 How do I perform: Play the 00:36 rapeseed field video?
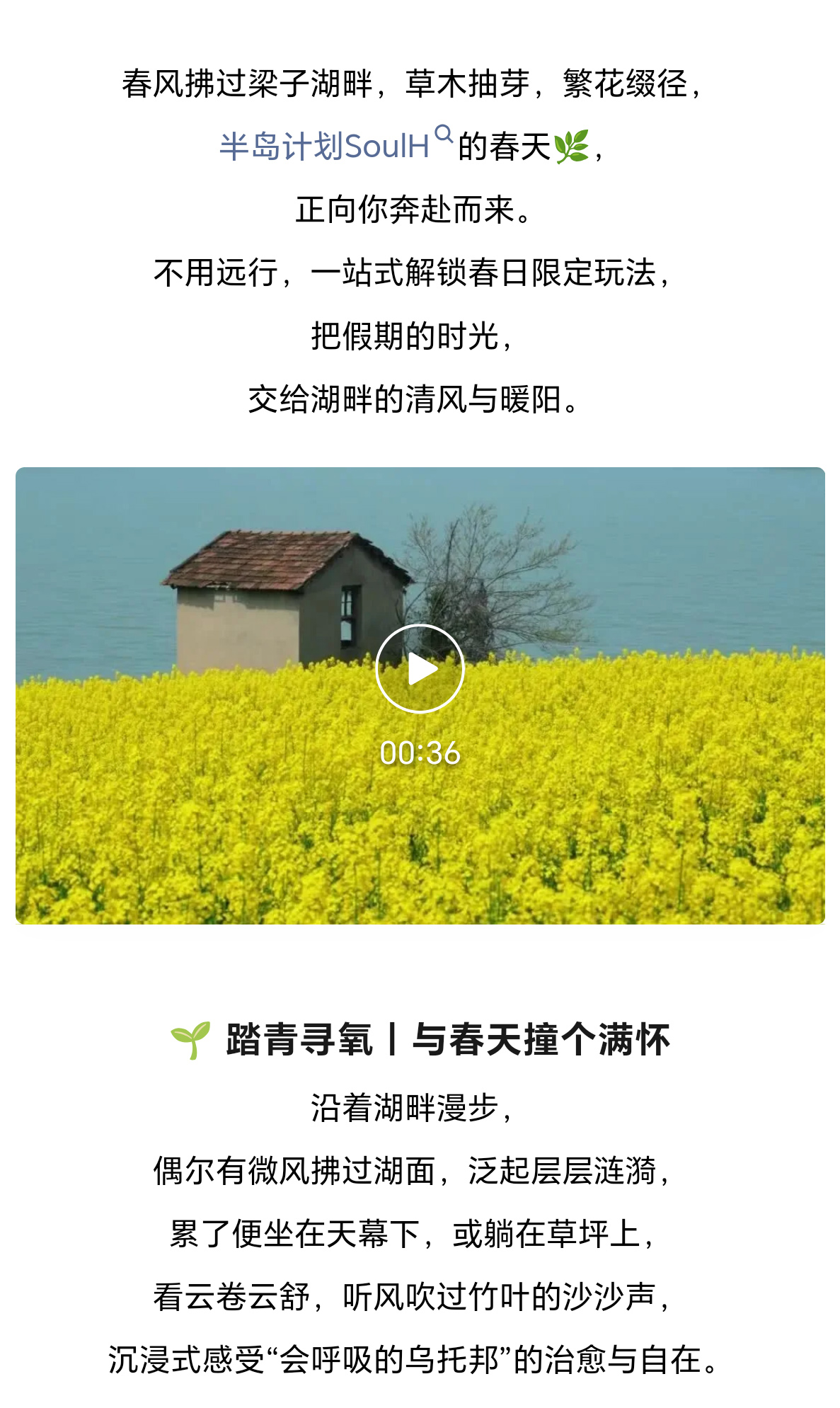click(x=420, y=668)
